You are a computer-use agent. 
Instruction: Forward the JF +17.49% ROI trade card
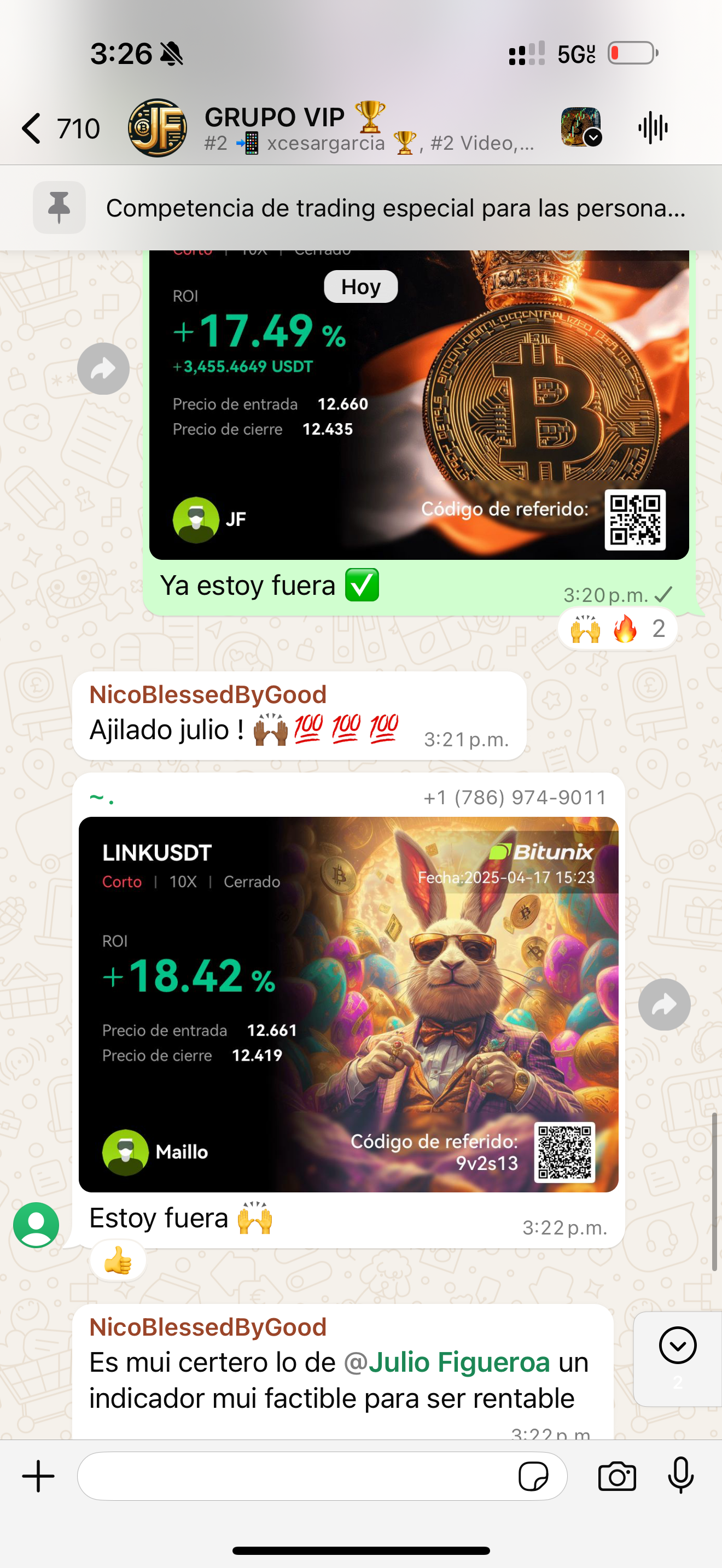(102, 368)
